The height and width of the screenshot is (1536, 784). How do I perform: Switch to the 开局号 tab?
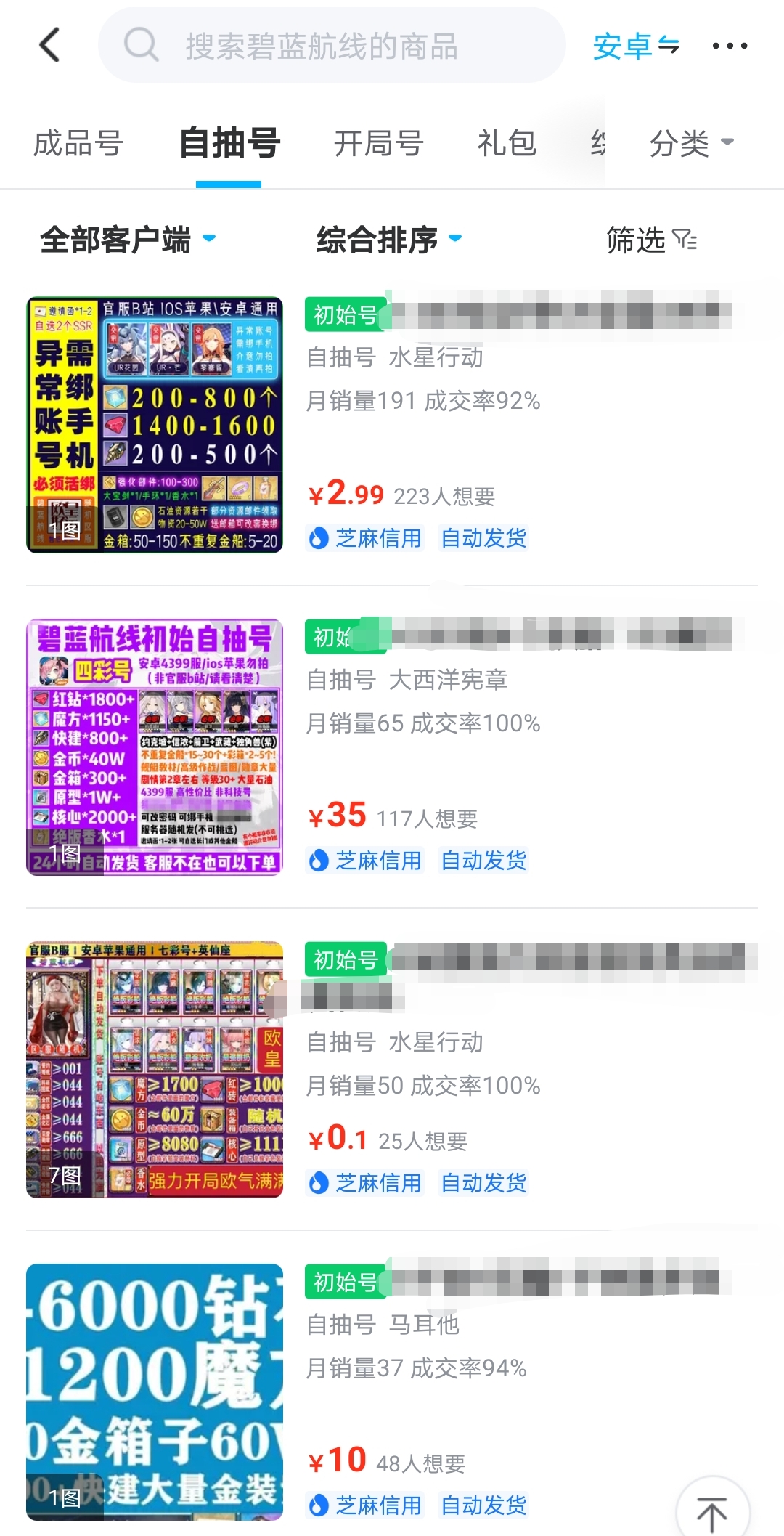click(x=378, y=143)
